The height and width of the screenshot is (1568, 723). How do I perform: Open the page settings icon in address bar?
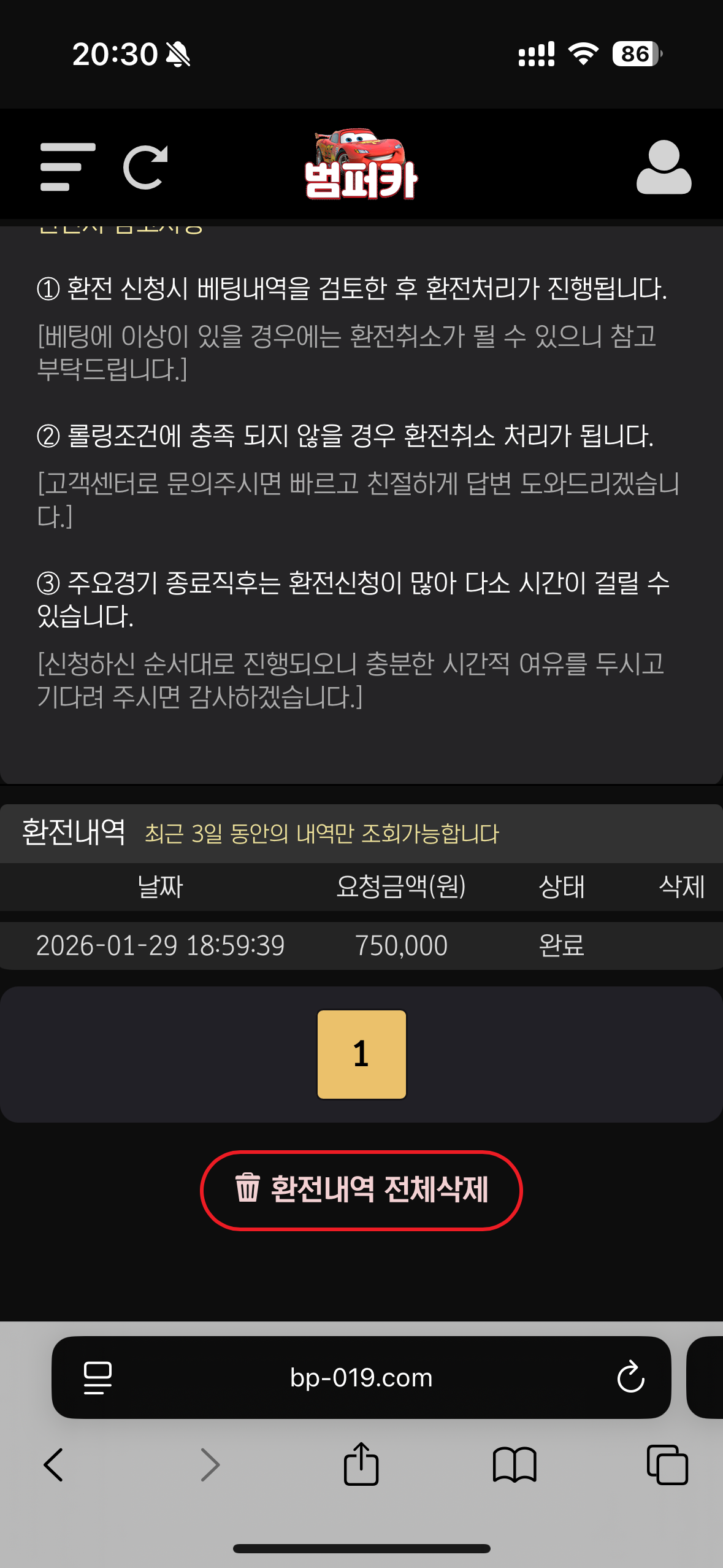click(x=98, y=1378)
